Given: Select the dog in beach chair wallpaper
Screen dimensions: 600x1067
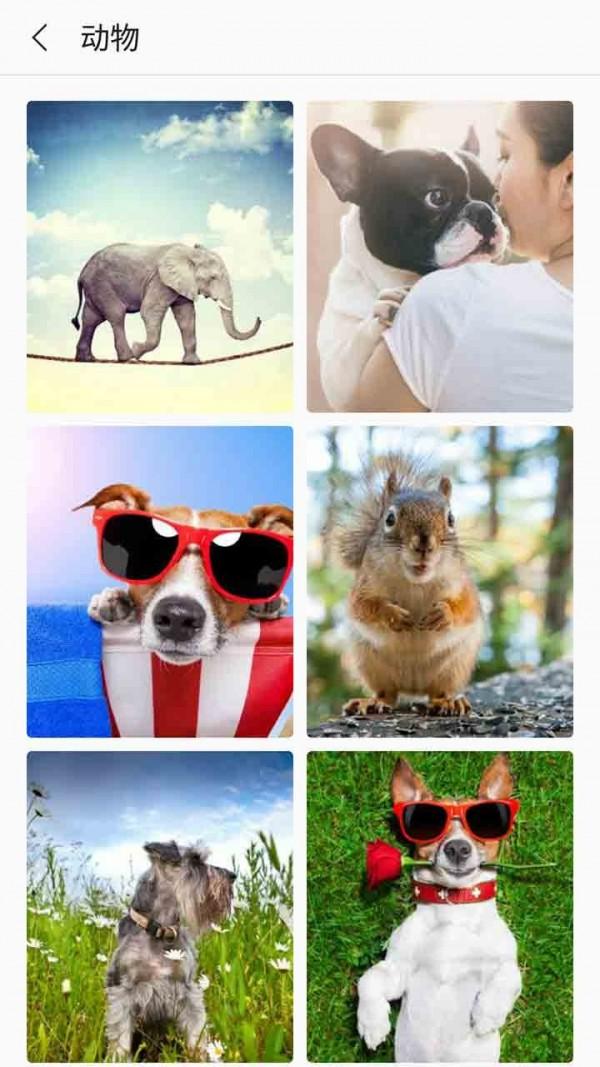Looking at the screenshot, I should click(x=160, y=582).
